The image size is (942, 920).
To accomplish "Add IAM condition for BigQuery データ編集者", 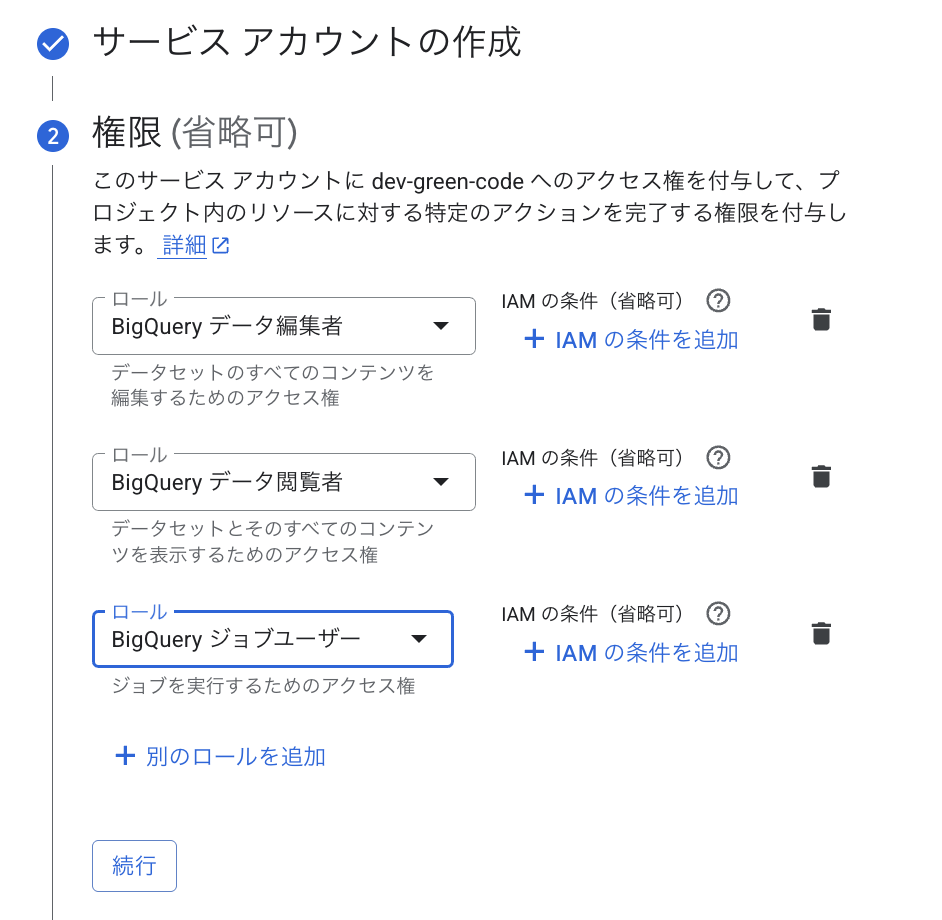I will tap(632, 340).
